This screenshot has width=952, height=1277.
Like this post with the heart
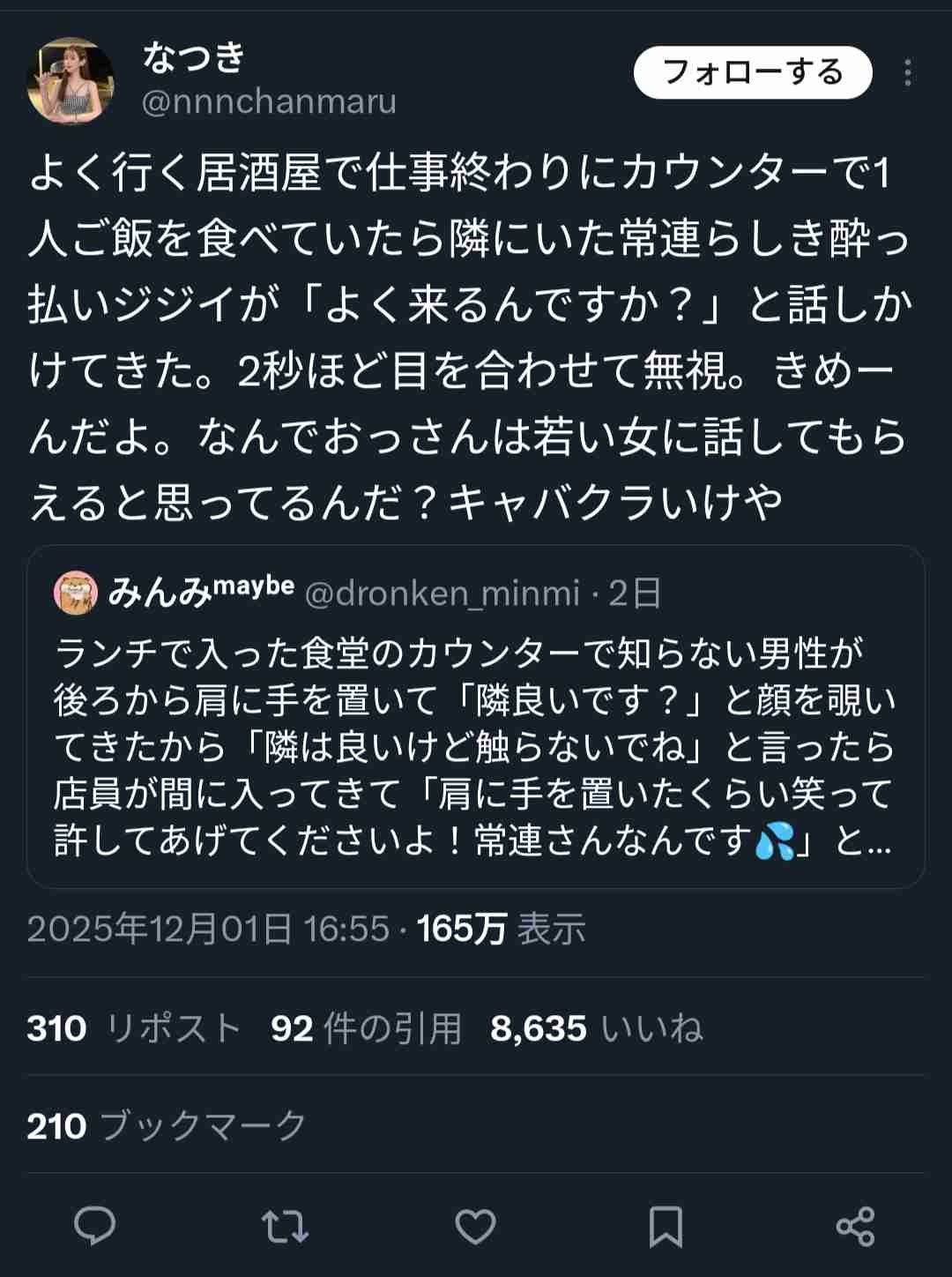point(475,1226)
